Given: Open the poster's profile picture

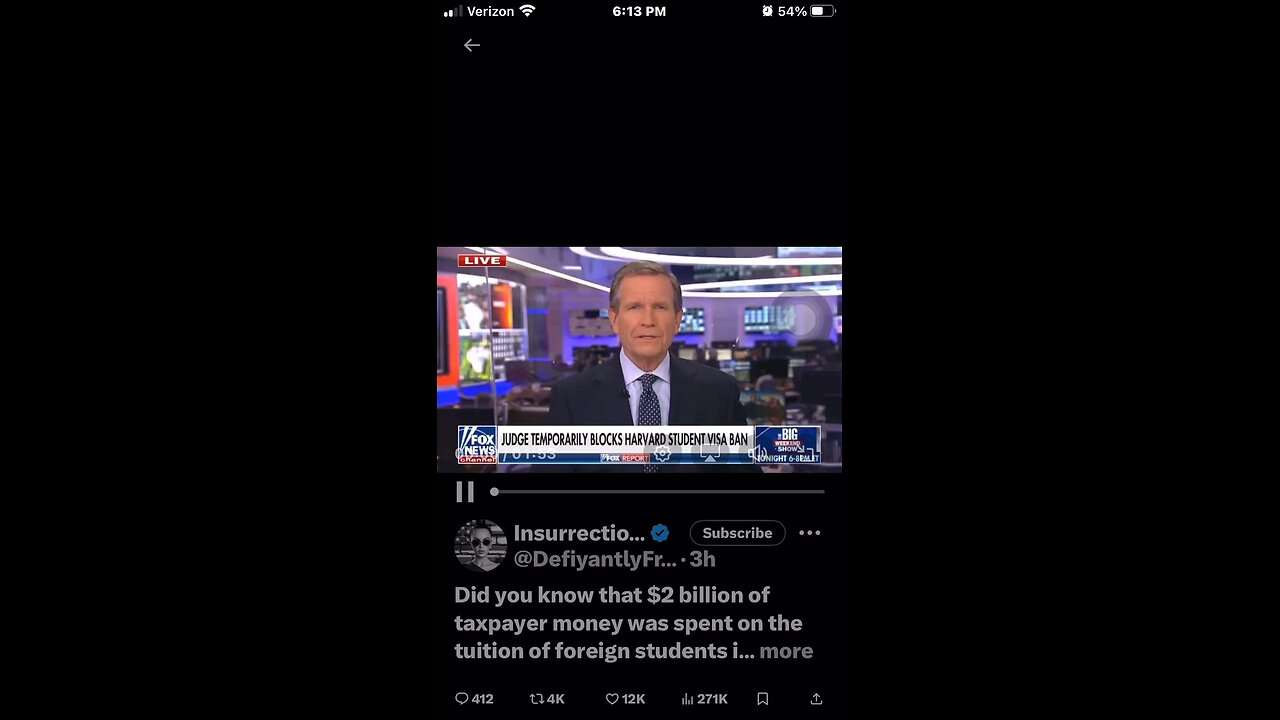Looking at the screenshot, I should point(481,545).
